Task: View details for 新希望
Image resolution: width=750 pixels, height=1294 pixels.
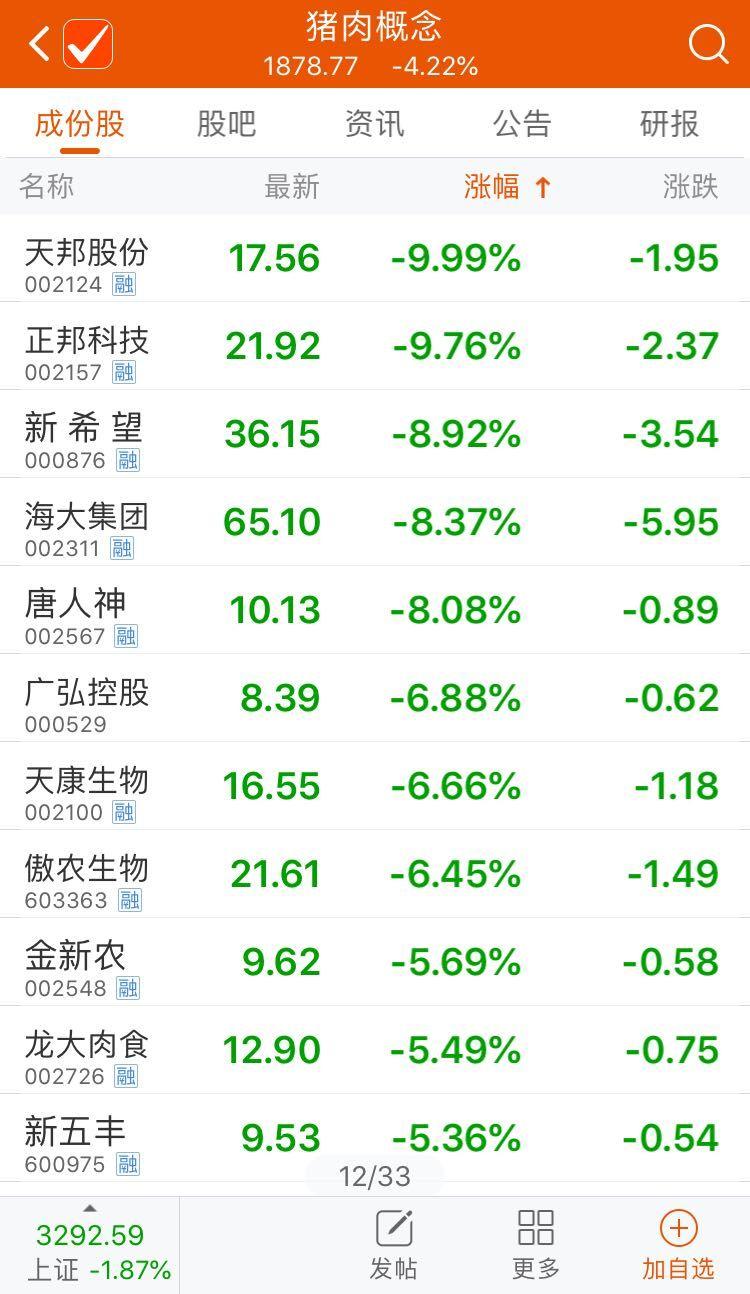Action: (x=84, y=427)
